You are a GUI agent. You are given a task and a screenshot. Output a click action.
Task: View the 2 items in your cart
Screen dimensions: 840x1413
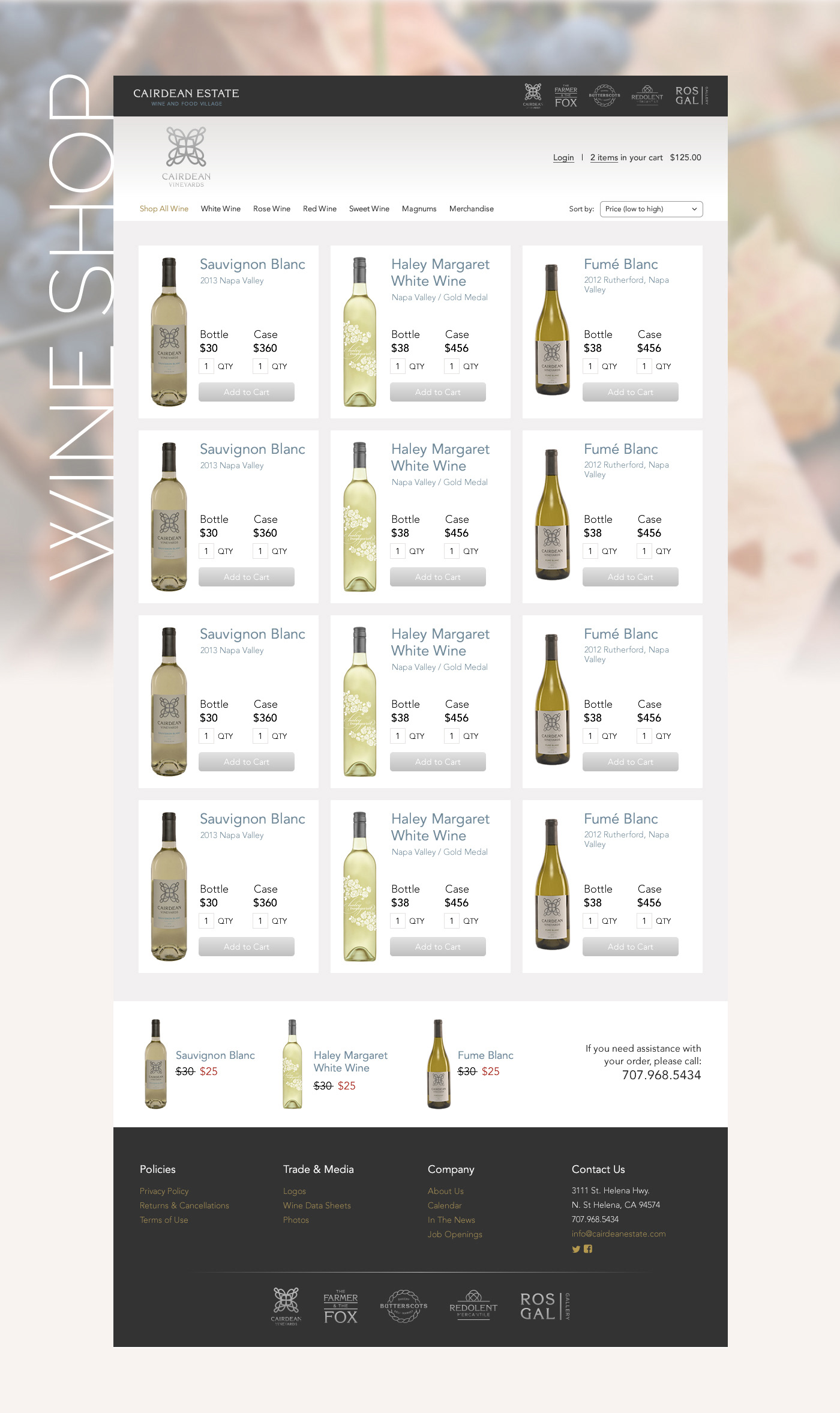(604, 158)
